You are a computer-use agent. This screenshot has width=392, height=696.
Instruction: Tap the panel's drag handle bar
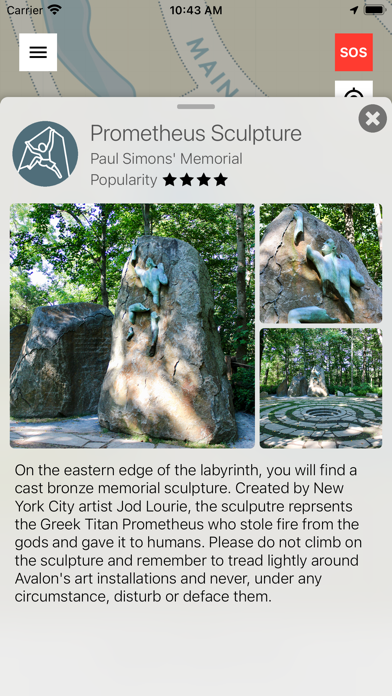(196, 107)
